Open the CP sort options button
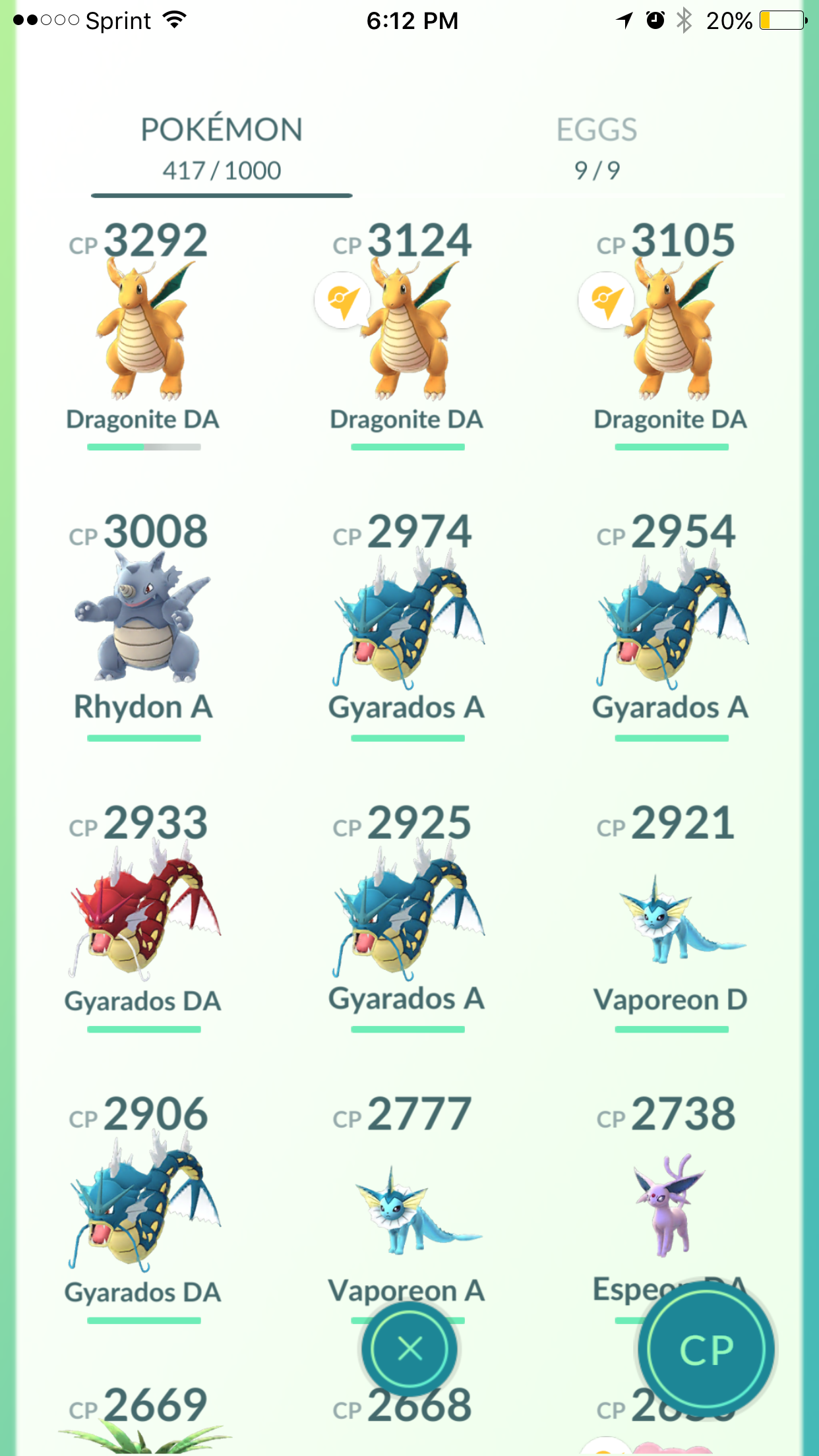This screenshot has width=819, height=1456. [x=706, y=1349]
